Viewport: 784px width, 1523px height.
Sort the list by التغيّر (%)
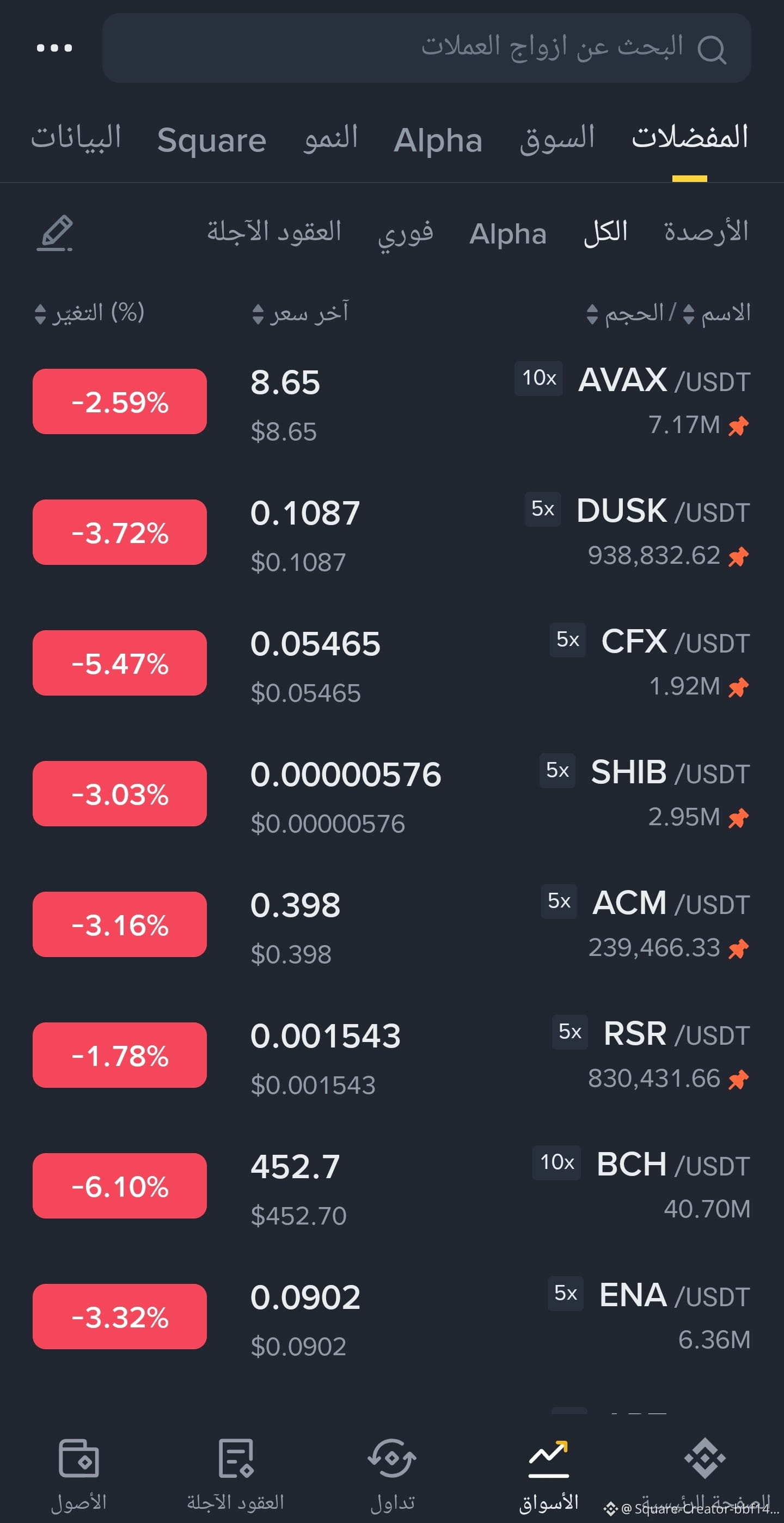click(90, 313)
